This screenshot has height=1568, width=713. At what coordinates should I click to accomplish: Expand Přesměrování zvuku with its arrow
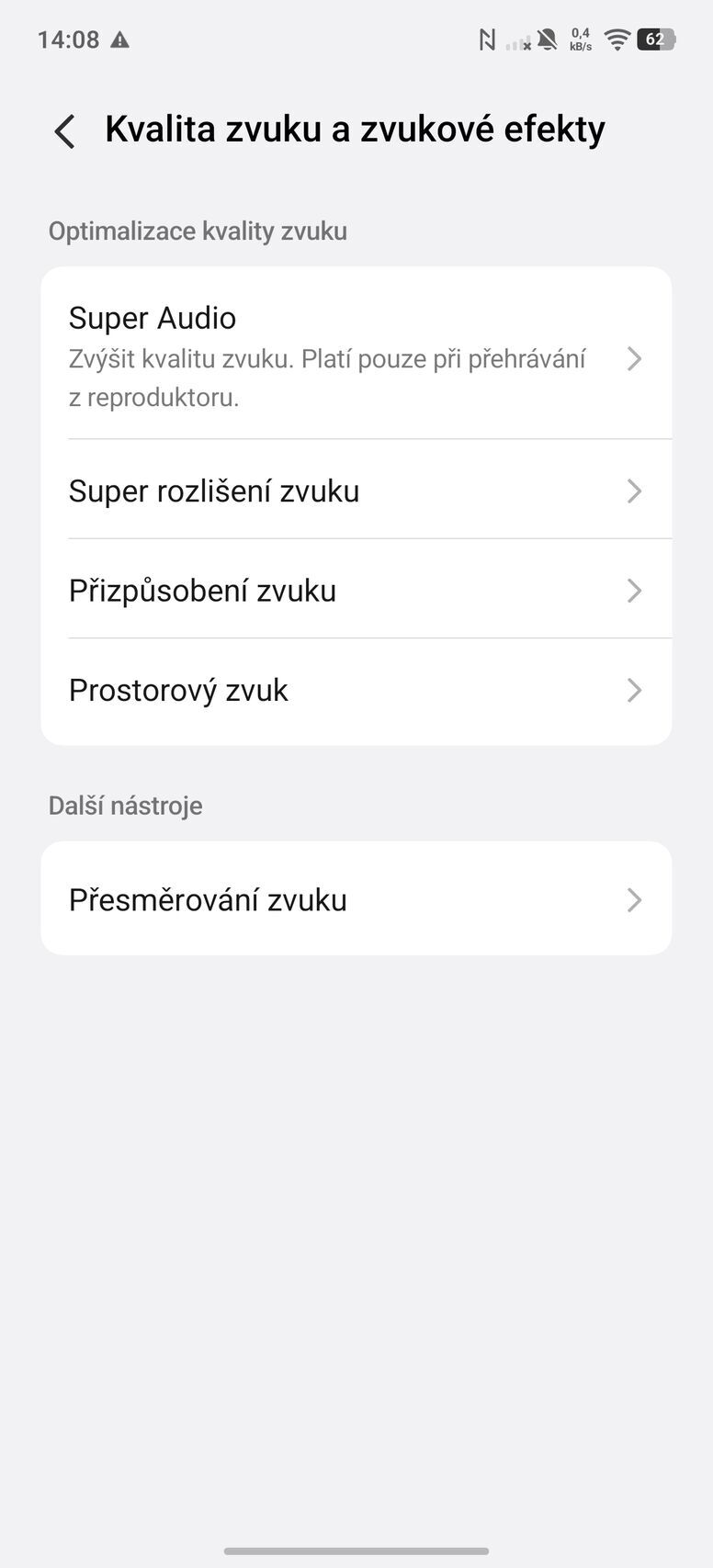(x=634, y=899)
